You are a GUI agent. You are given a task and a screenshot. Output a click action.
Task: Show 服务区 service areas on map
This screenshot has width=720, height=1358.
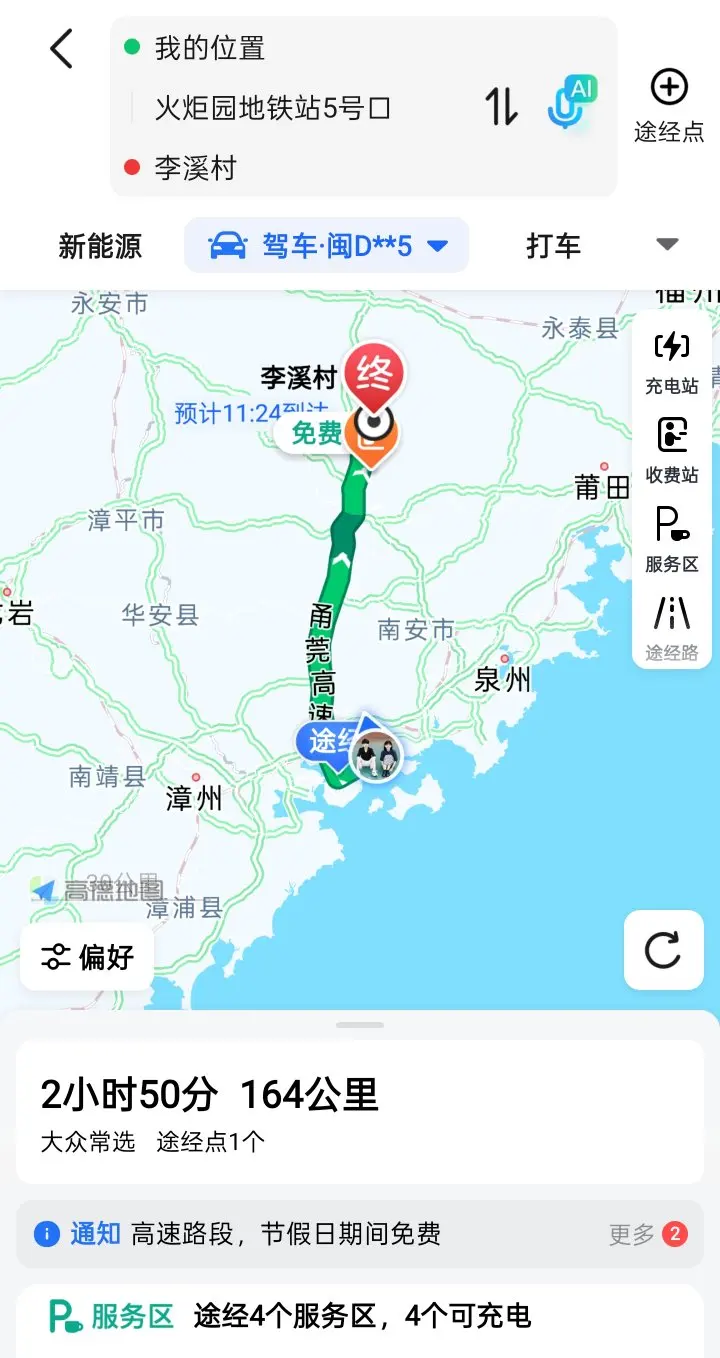[671, 540]
